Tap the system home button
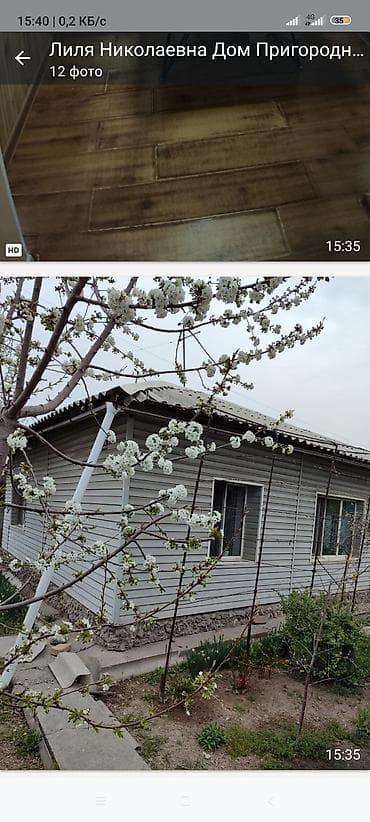Screen dimensions: 370x822 (185, 801)
